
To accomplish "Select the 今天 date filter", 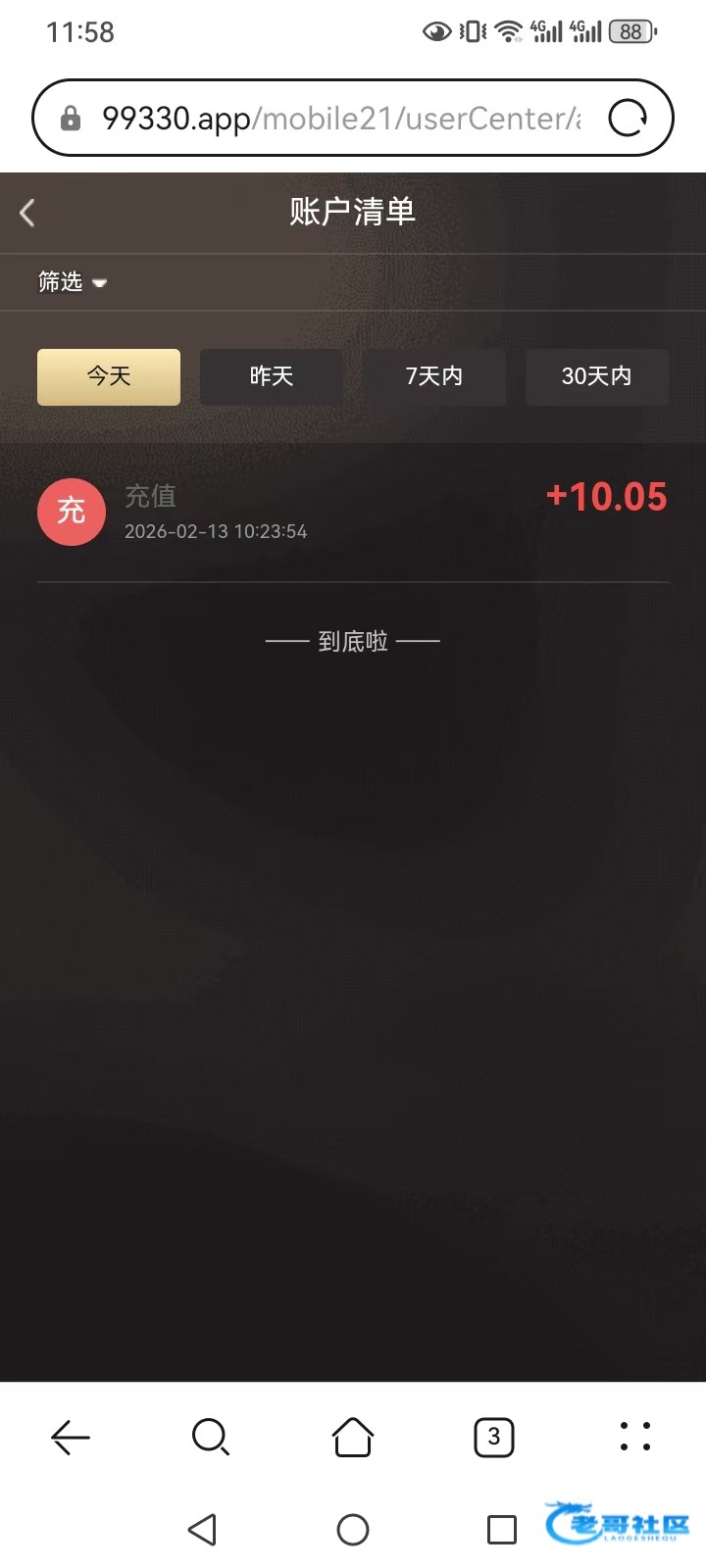I will tap(109, 376).
